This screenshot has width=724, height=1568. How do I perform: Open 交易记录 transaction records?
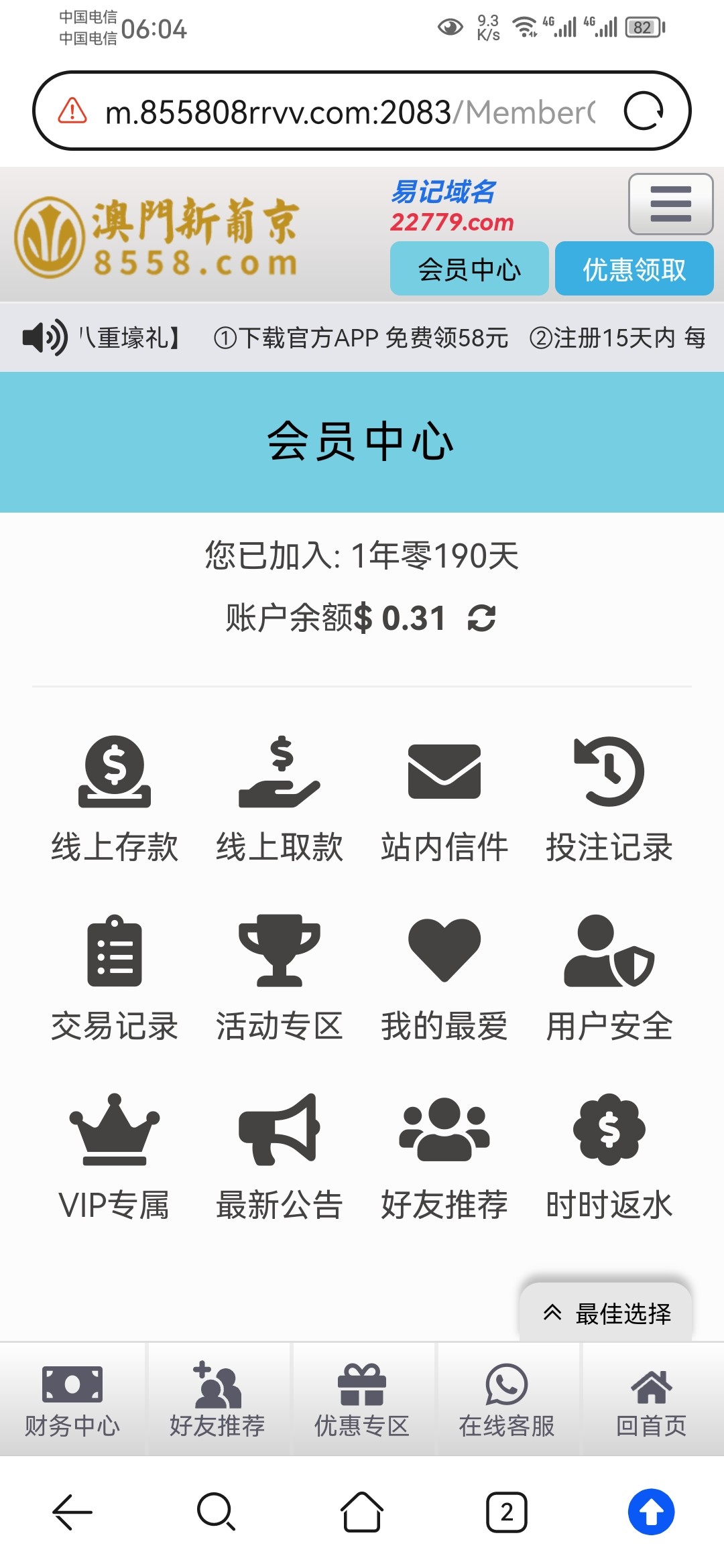click(115, 977)
